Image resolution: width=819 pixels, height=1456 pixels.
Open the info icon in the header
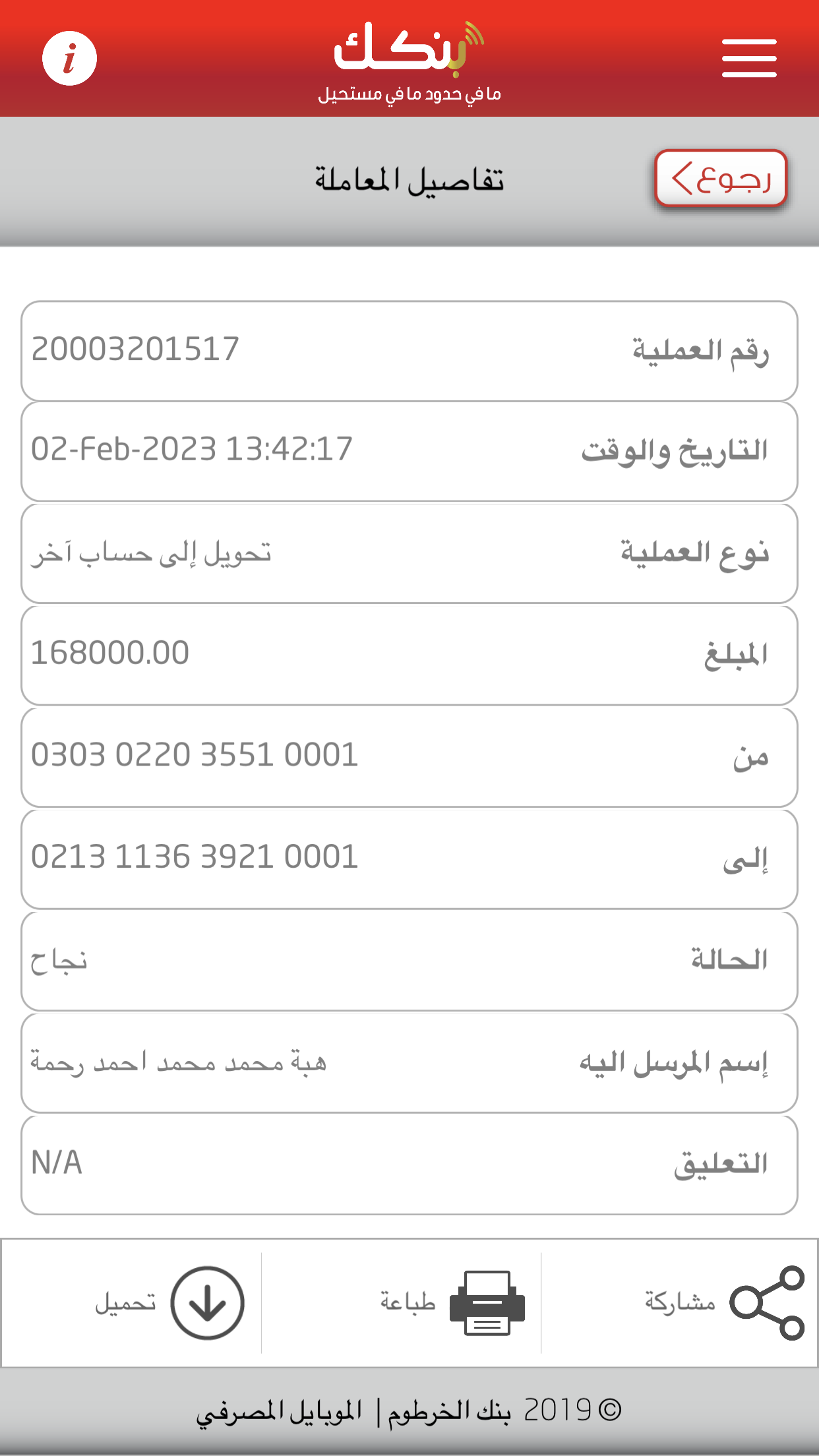point(69,58)
